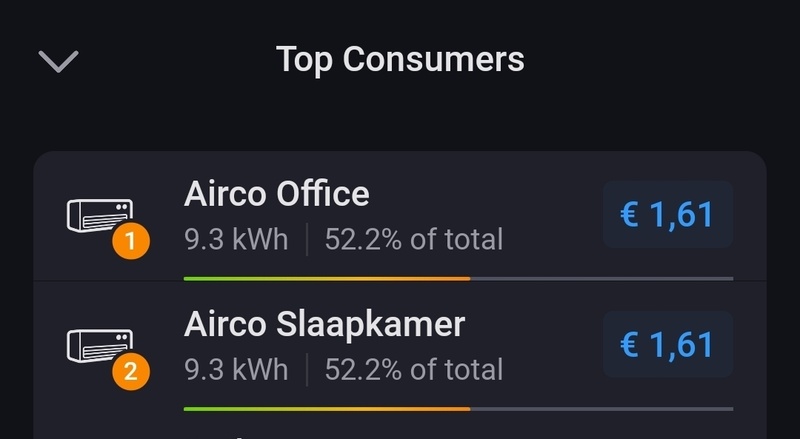Viewport: 800px width, 439px height.
Task: Collapse the Top Consumers panel
Action: 58,61
